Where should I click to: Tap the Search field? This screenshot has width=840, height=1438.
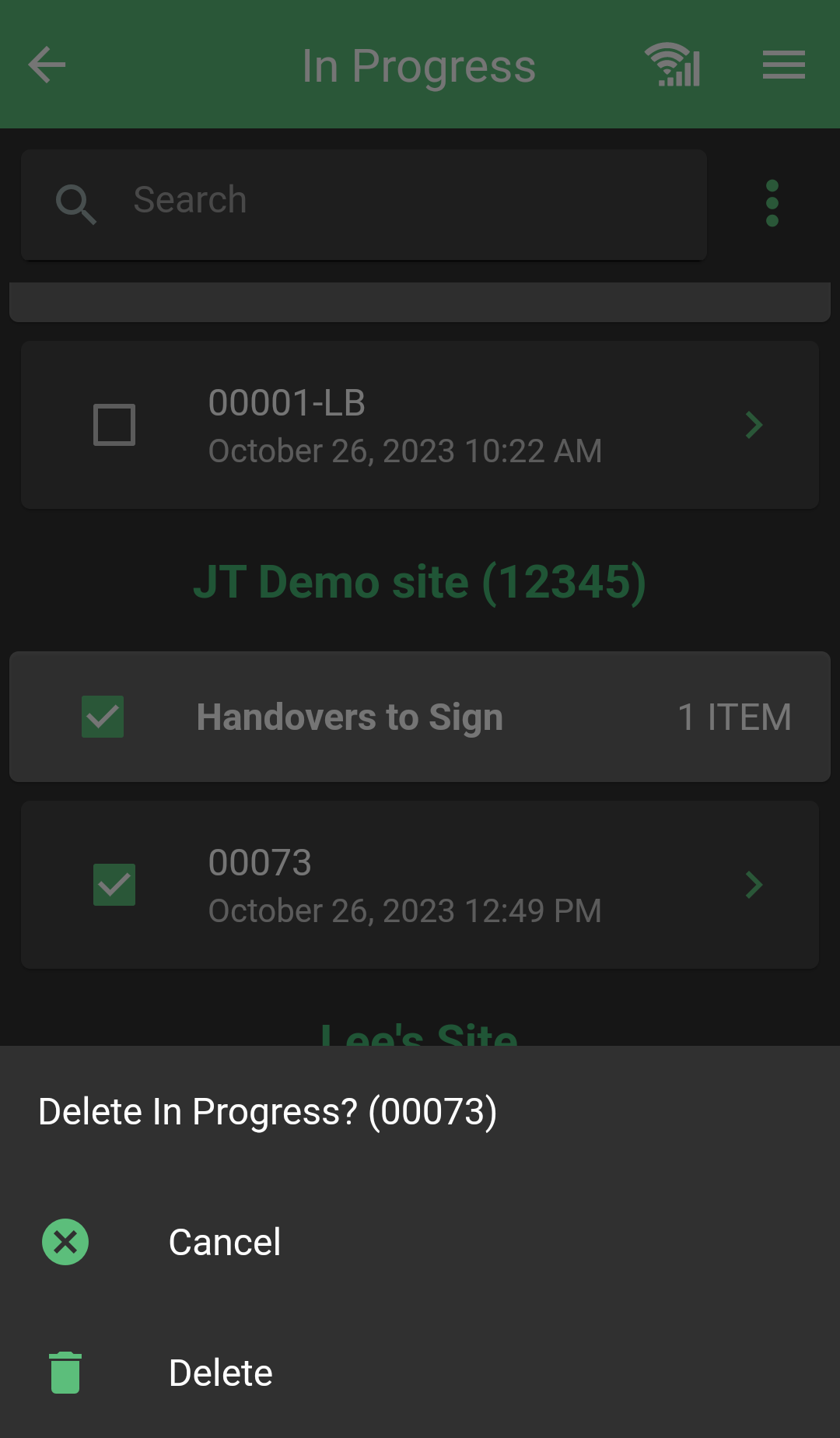[x=364, y=204]
